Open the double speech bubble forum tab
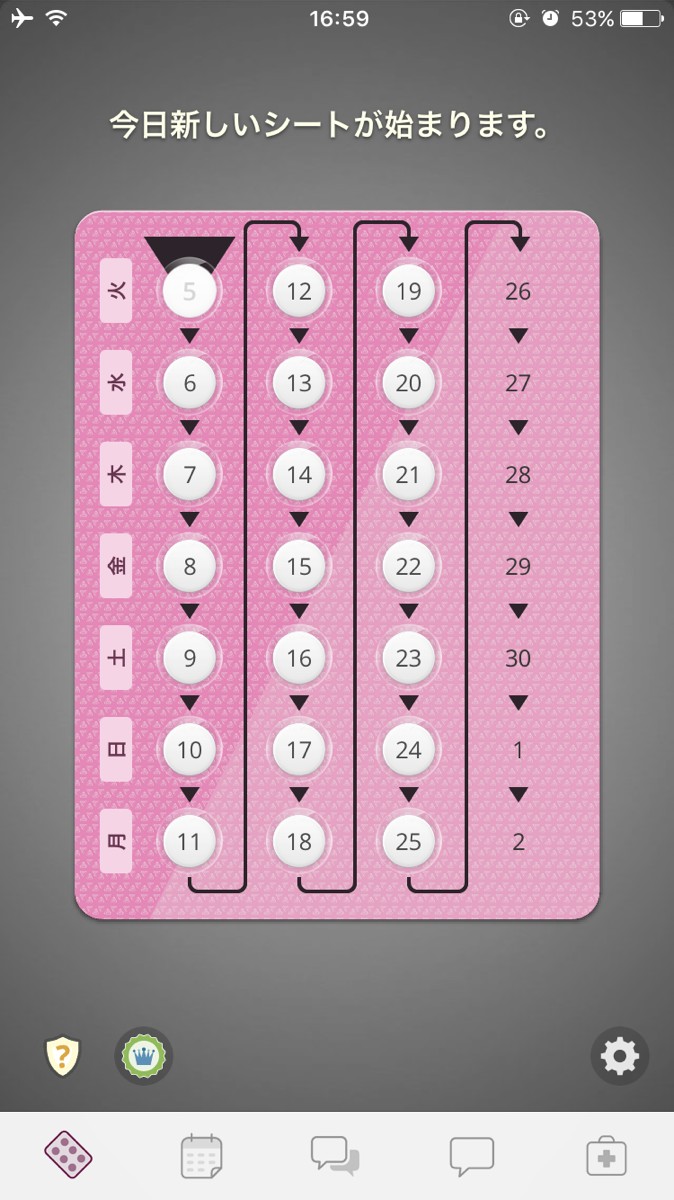The image size is (674, 1200). pyautogui.click(x=335, y=1157)
